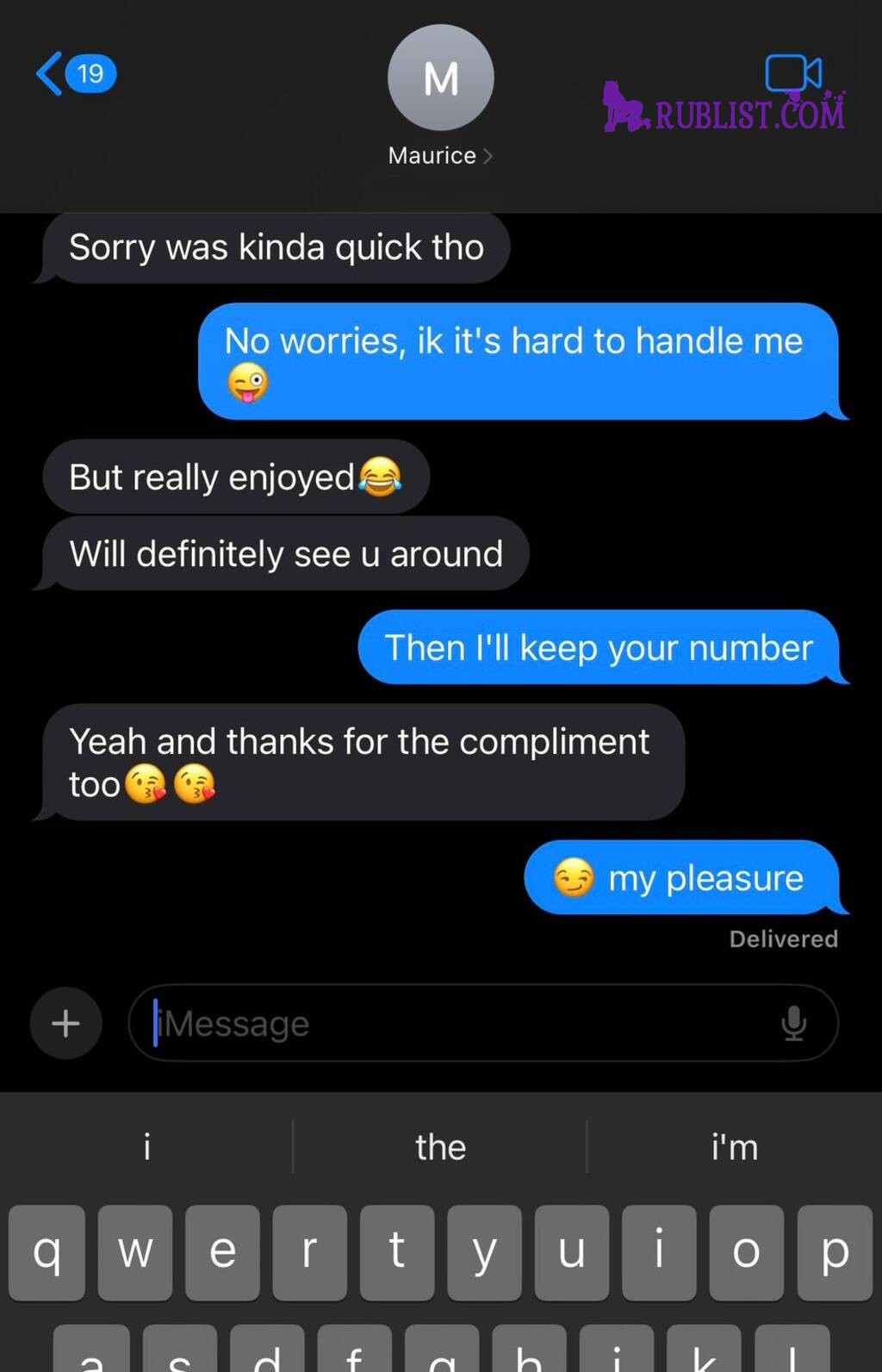
Task: Go back to the messages list
Action: tap(73, 74)
